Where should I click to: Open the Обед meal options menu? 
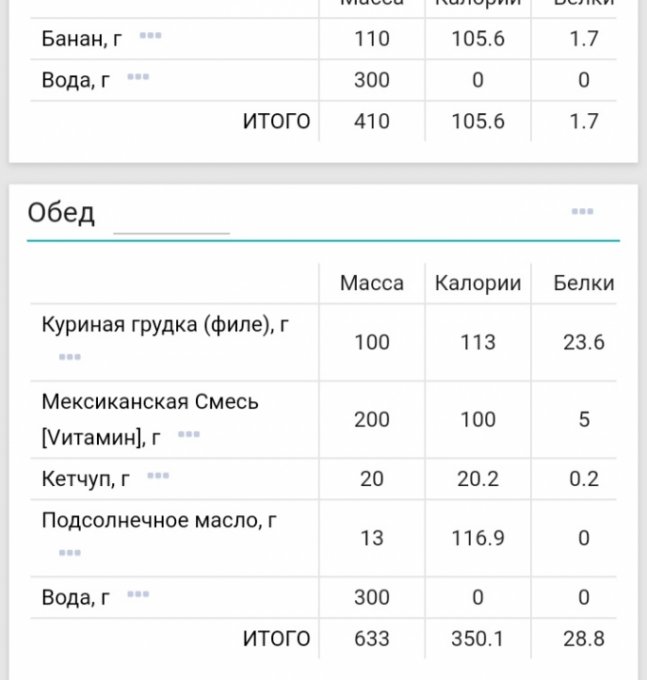tap(582, 212)
